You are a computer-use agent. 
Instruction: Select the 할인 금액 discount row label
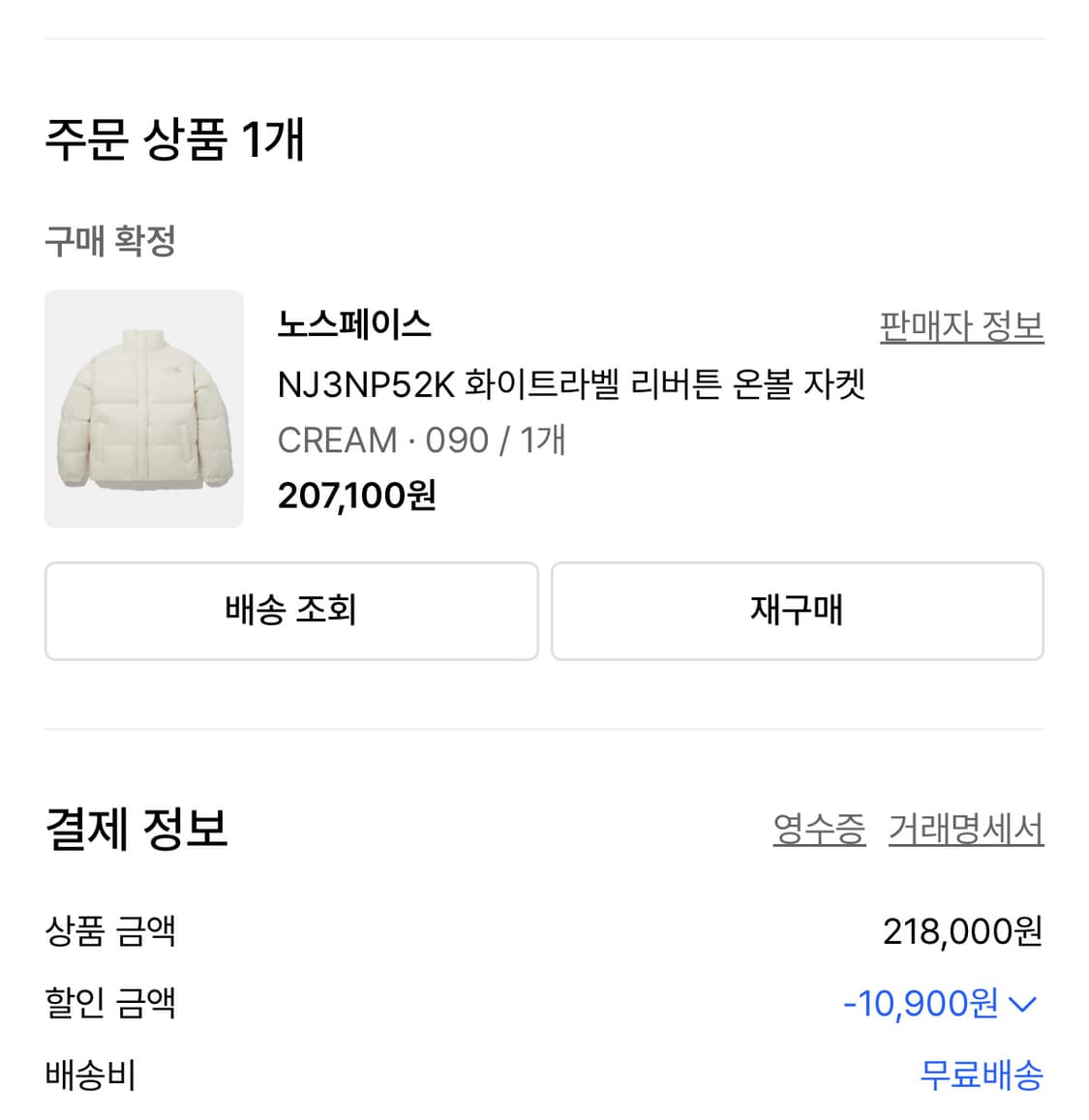[109, 1005]
